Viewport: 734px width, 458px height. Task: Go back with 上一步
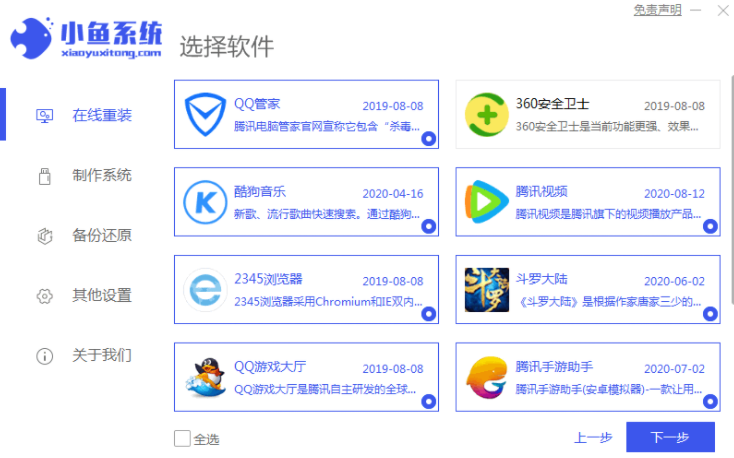point(592,438)
